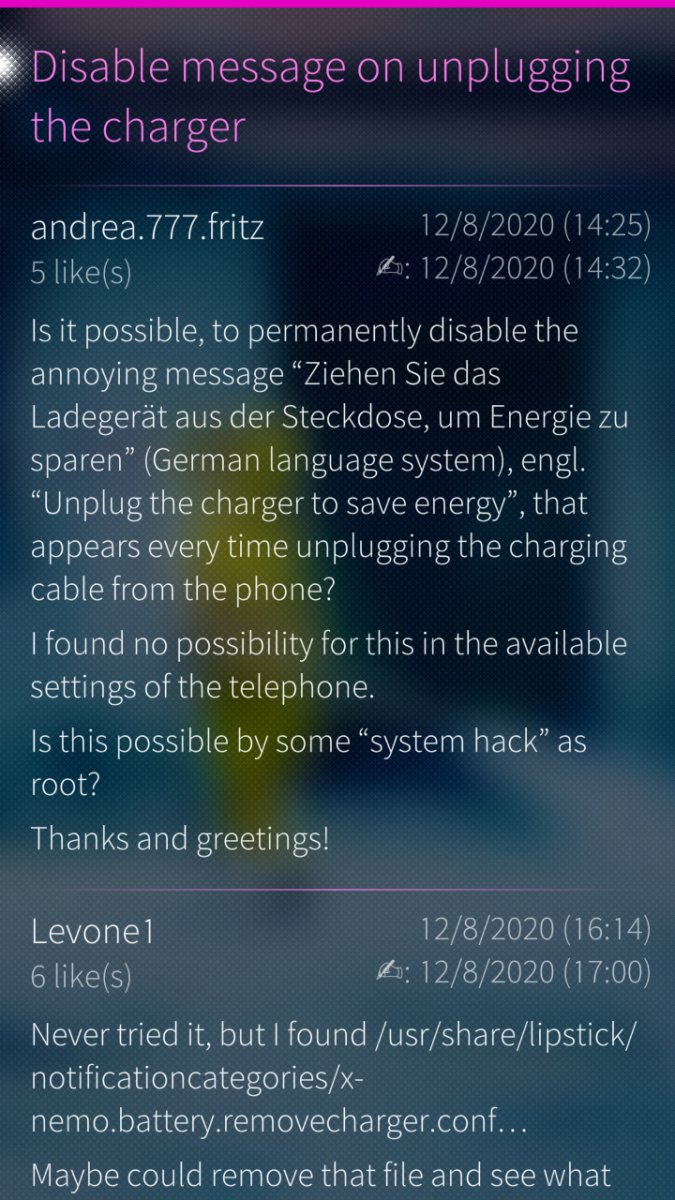Screen dimensions: 675x1200
Task: Go back via the top-left page indicator
Action: pos(10,64)
